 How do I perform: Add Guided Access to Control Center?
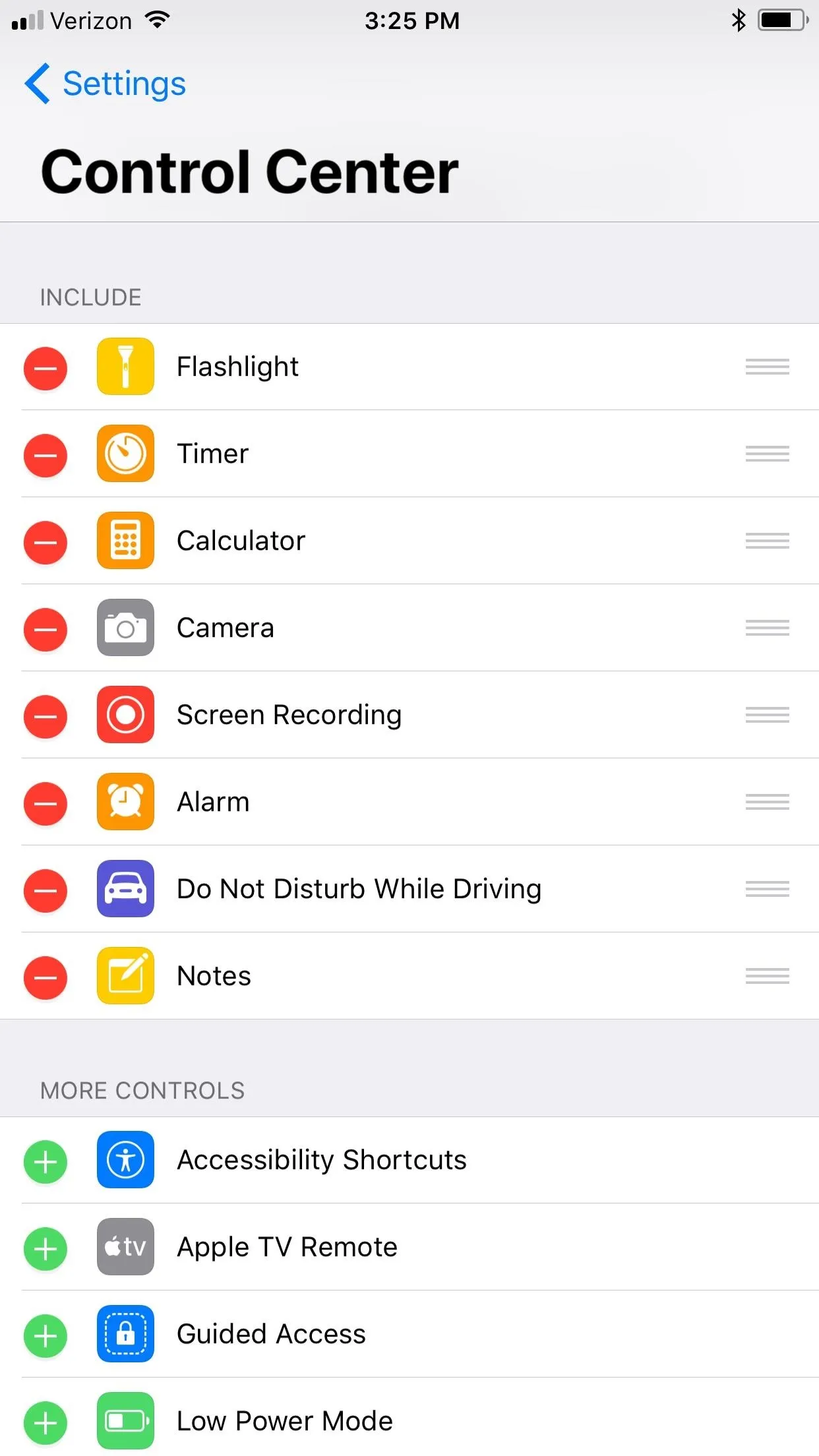pos(45,1335)
